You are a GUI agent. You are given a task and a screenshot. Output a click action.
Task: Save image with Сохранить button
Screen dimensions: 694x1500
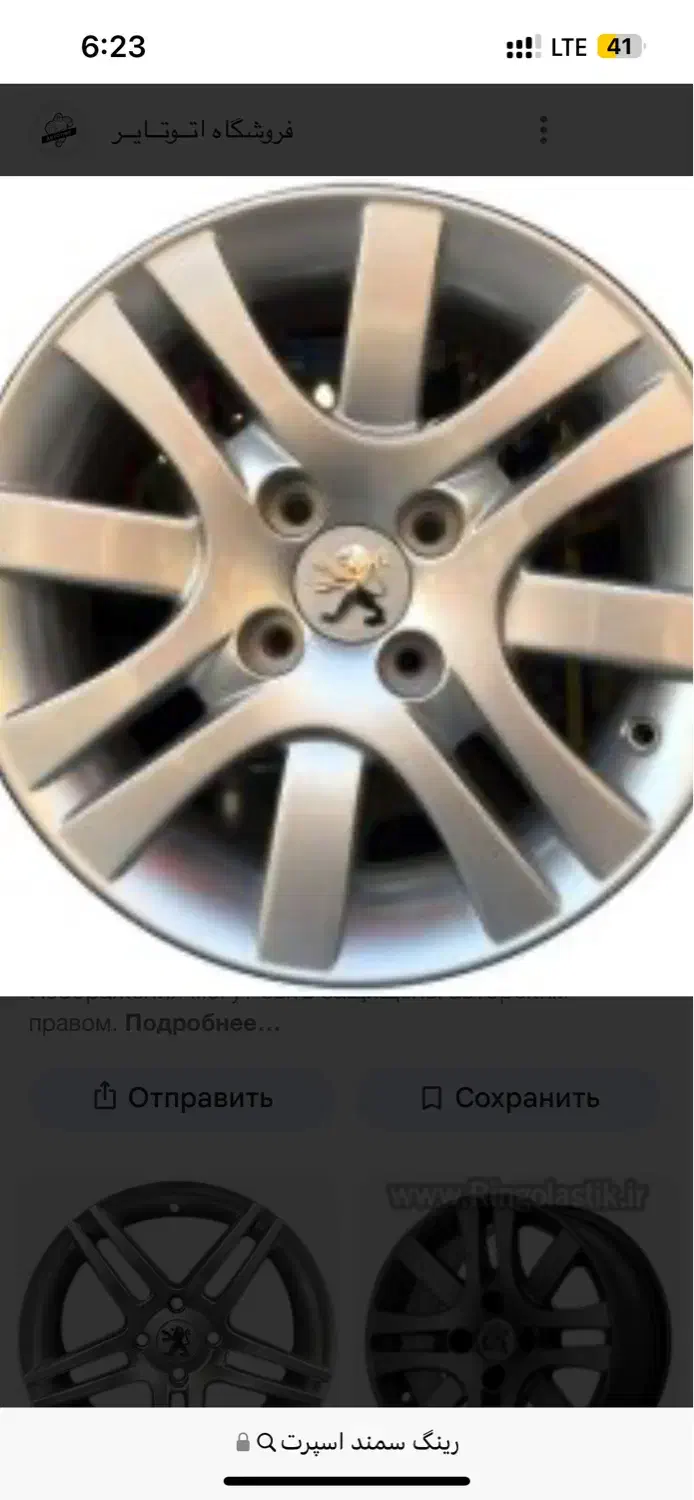[x=510, y=1097]
